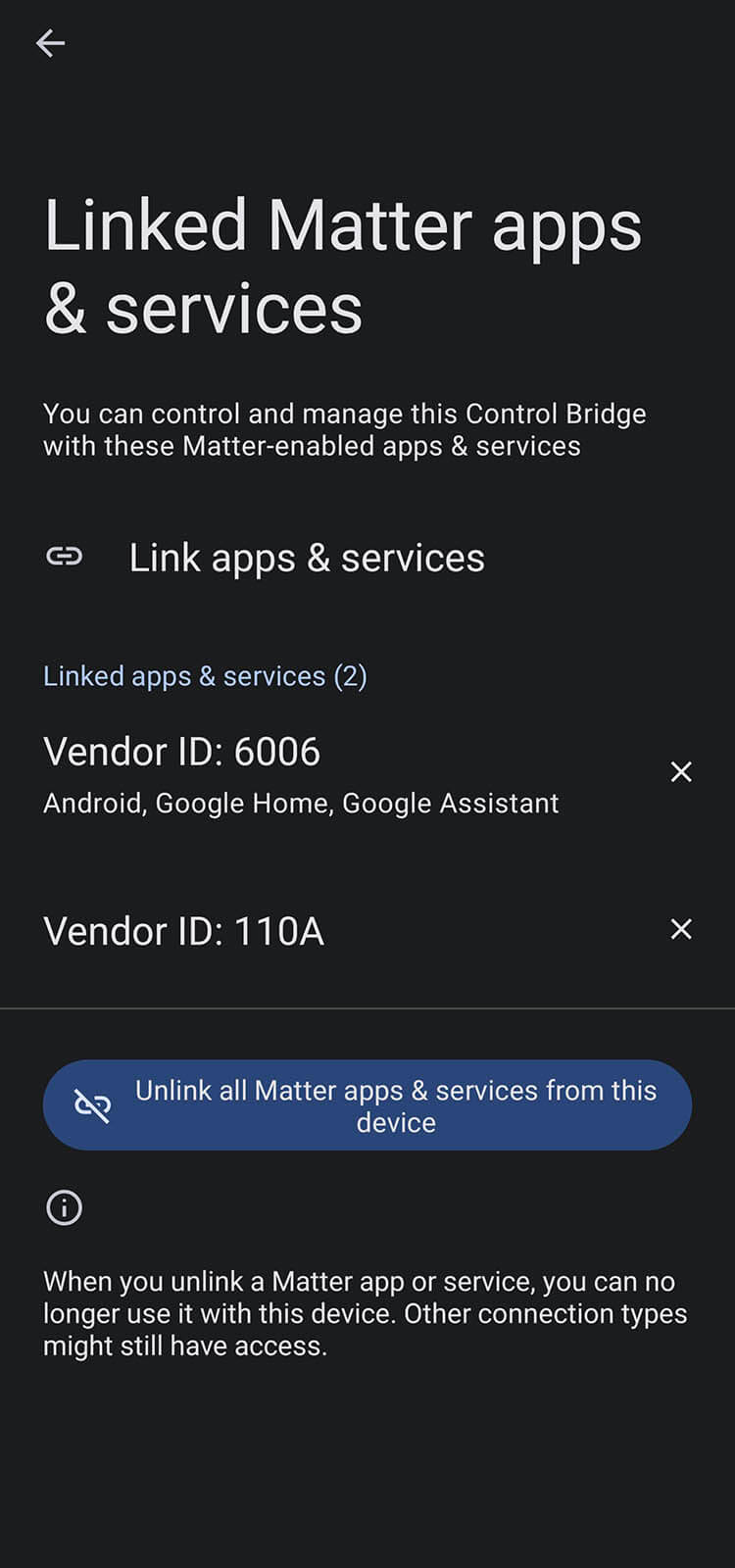Viewport: 735px width, 1568px height.
Task: Click the Vendor ID: 110A list entry
Action: point(182,931)
